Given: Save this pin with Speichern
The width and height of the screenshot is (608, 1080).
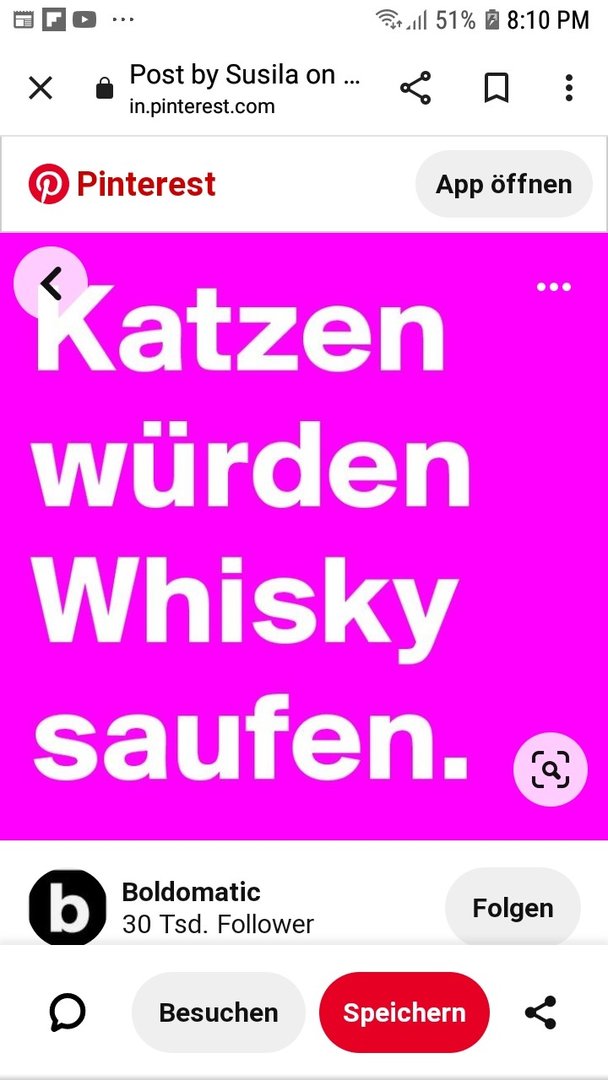Looking at the screenshot, I should (x=404, y=1013).
